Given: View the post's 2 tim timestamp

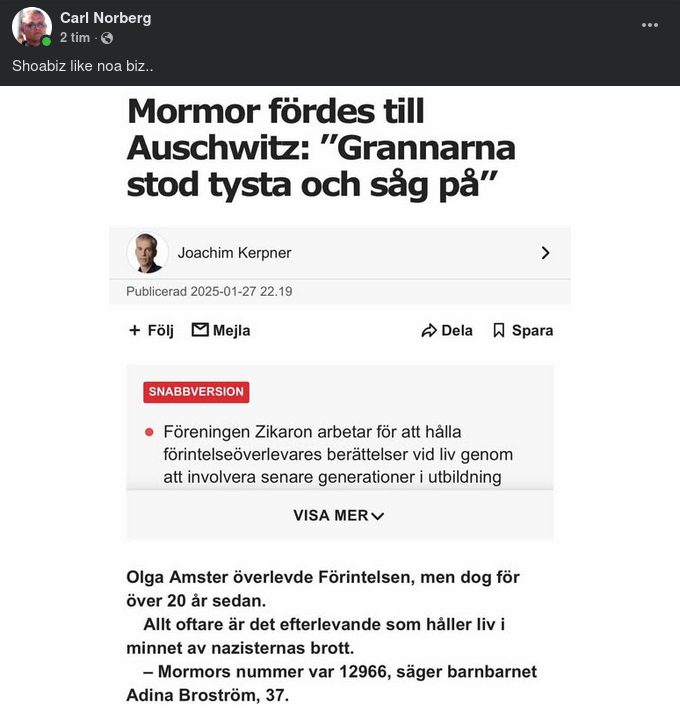Looking at the screenshot, I should tap(75, 38).
